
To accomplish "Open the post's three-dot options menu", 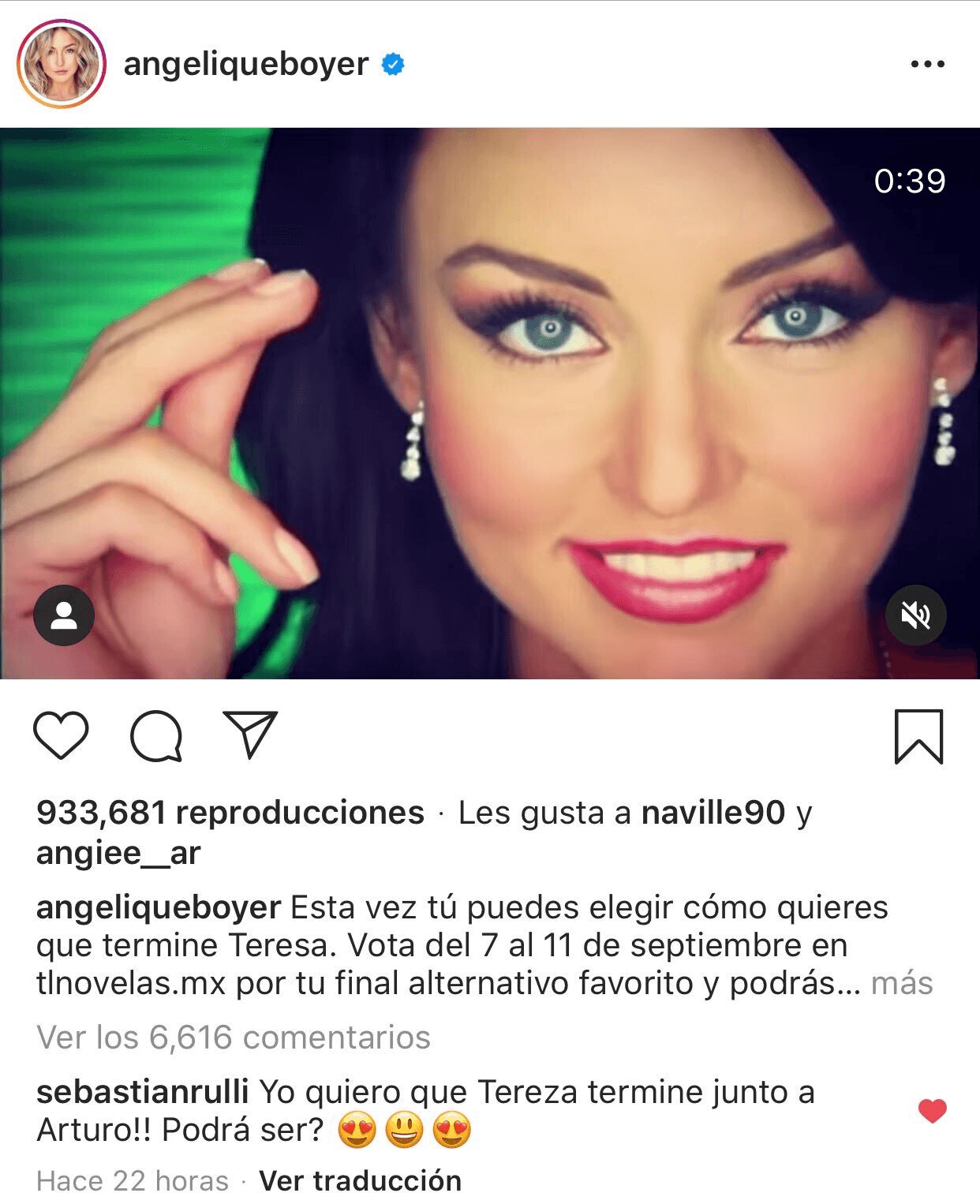I will 927,64.
